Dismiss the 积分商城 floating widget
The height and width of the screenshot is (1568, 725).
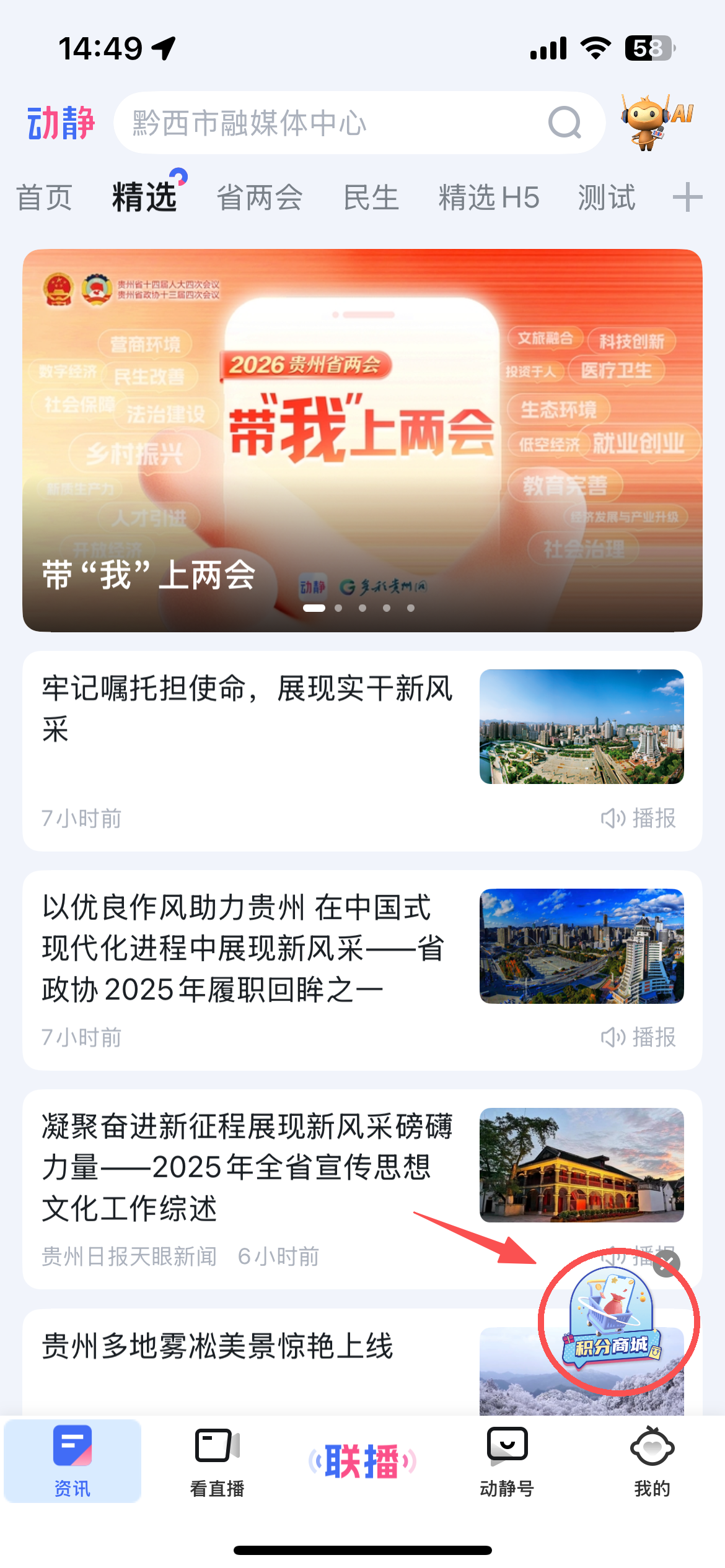pos(667,1263)
